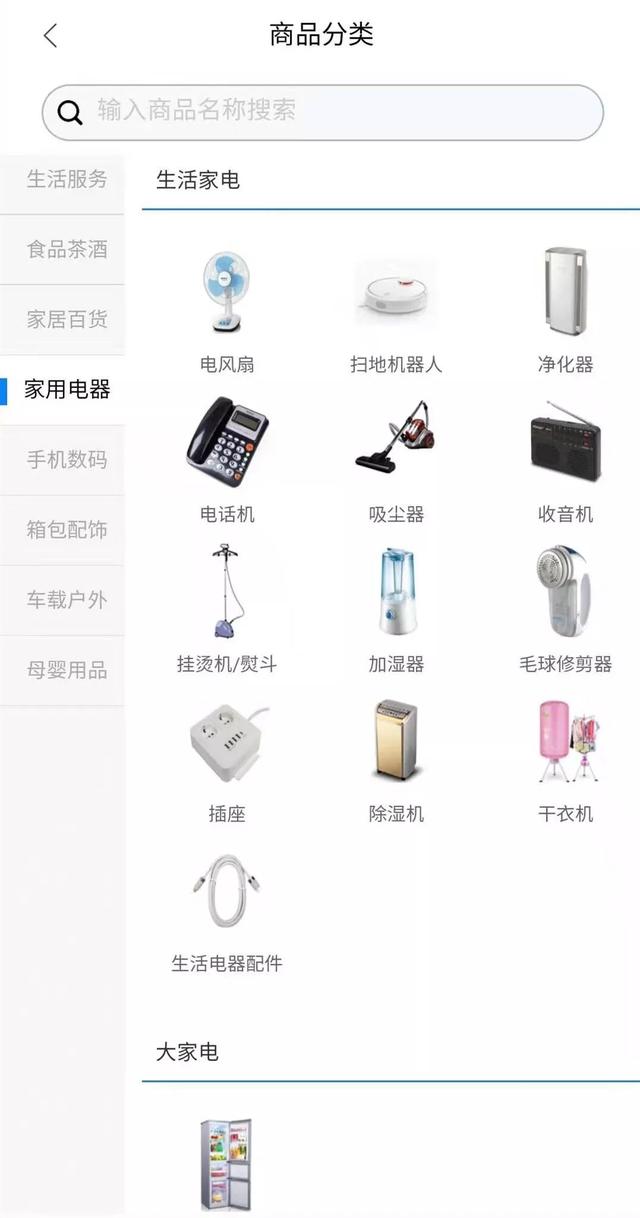Image resolution: width=640 pixels, height=1218 pixels.
Task: Open the 净化器 subcategory
Action: [566, 311]
